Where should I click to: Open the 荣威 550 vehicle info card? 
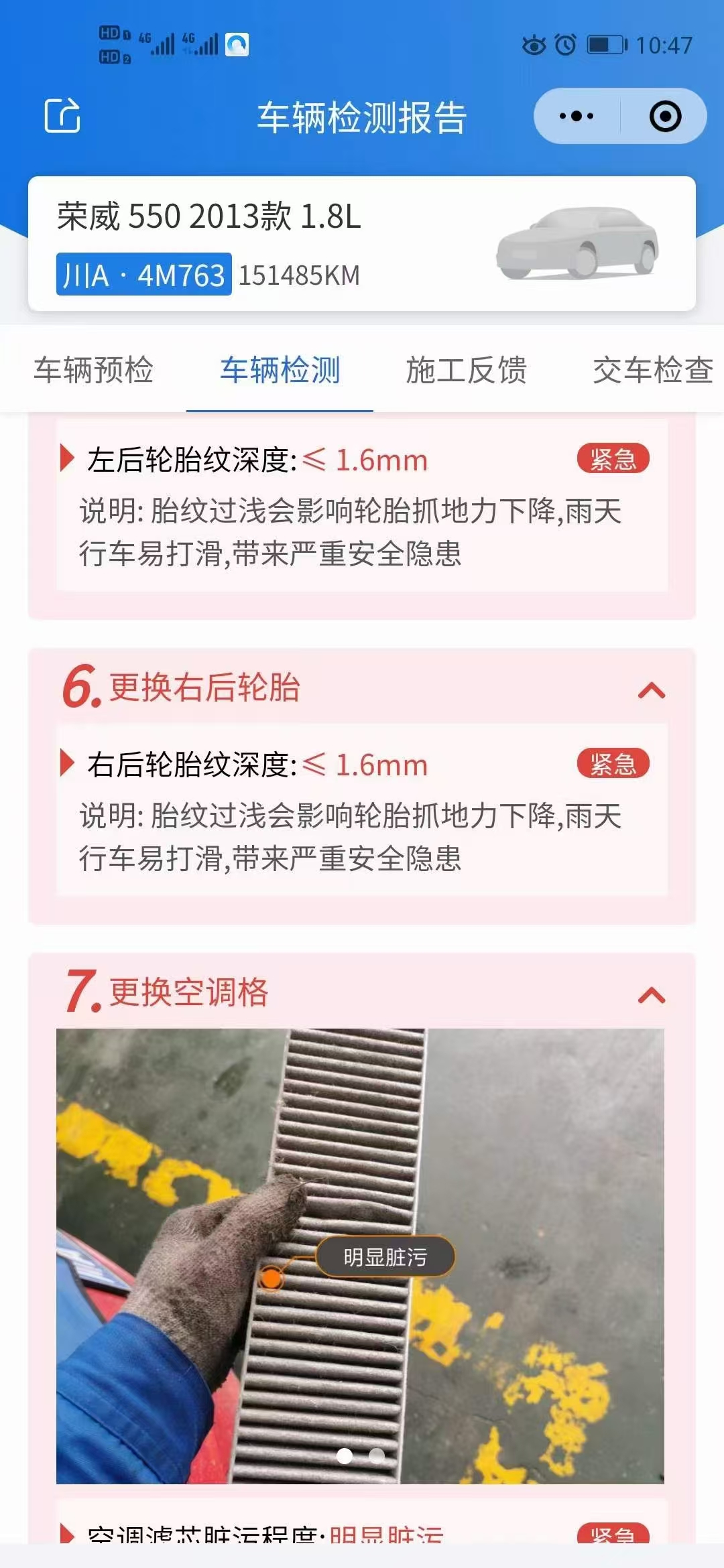coord(361,244)
